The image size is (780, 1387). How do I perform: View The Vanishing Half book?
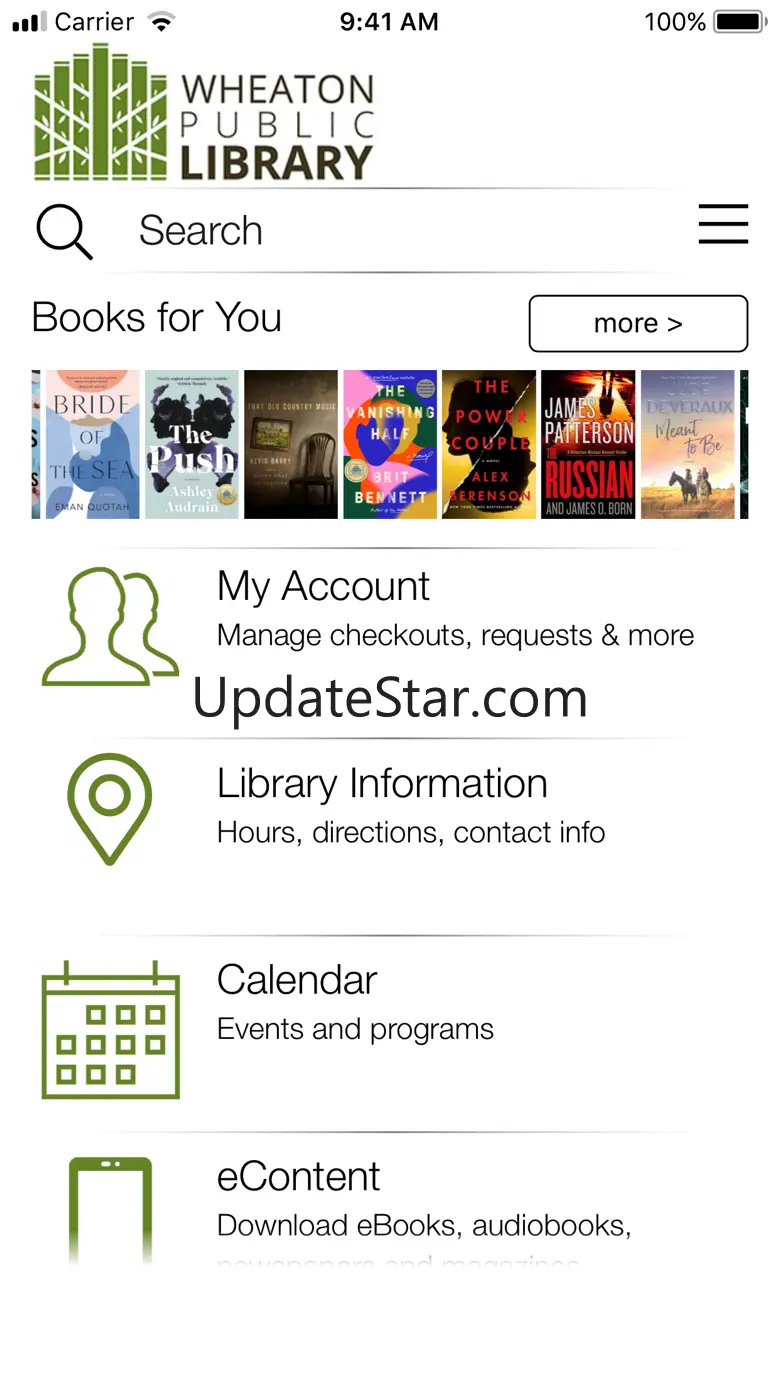[390, 444]
